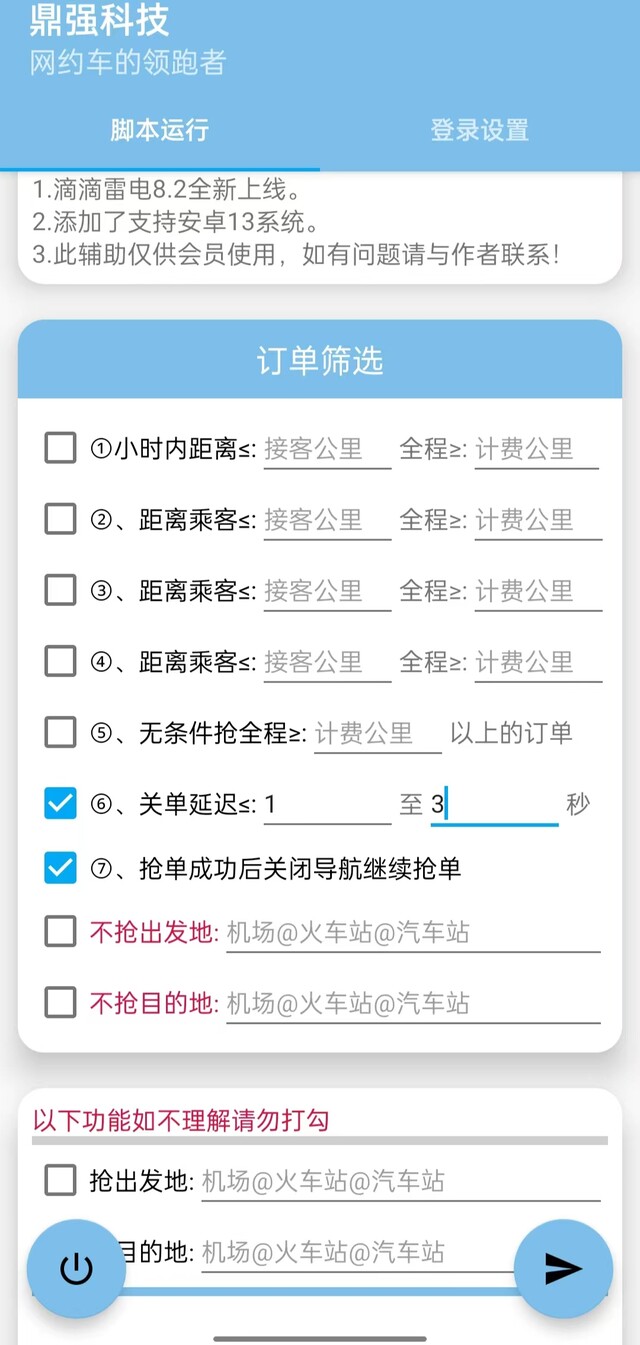640x1345 pixels.
Task: Select the 脚本运行 tab
Action: click(x=160, y=130)
